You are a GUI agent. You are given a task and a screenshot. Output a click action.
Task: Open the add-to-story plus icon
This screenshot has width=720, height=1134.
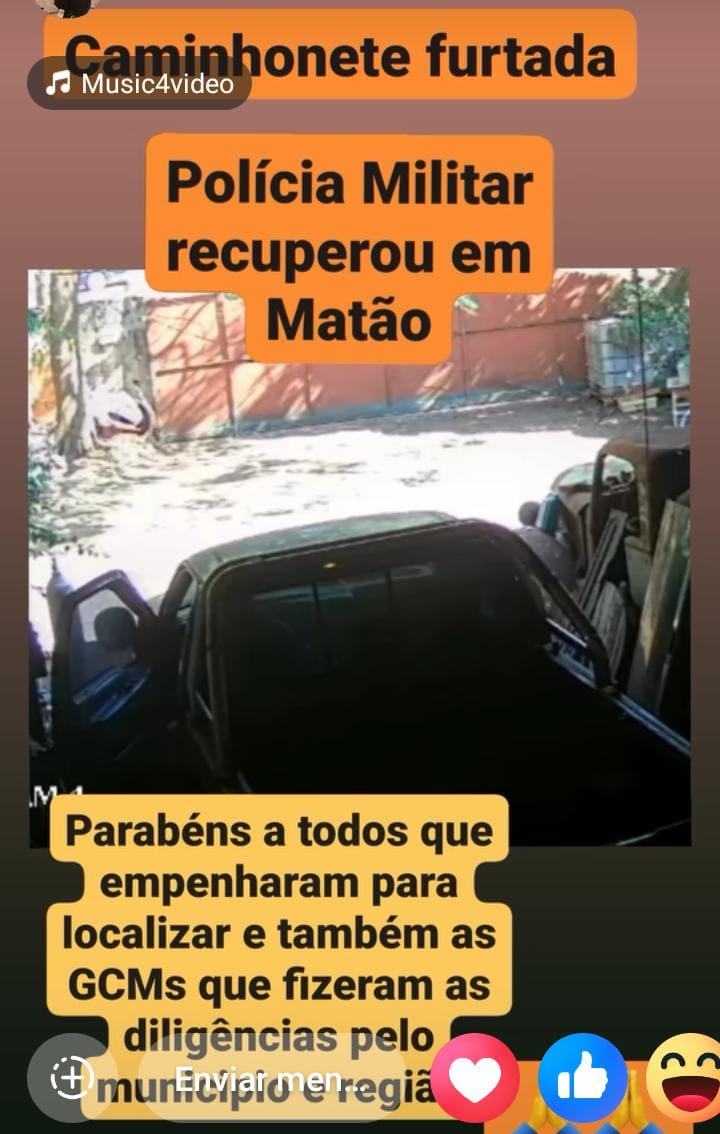point(72,1078)
